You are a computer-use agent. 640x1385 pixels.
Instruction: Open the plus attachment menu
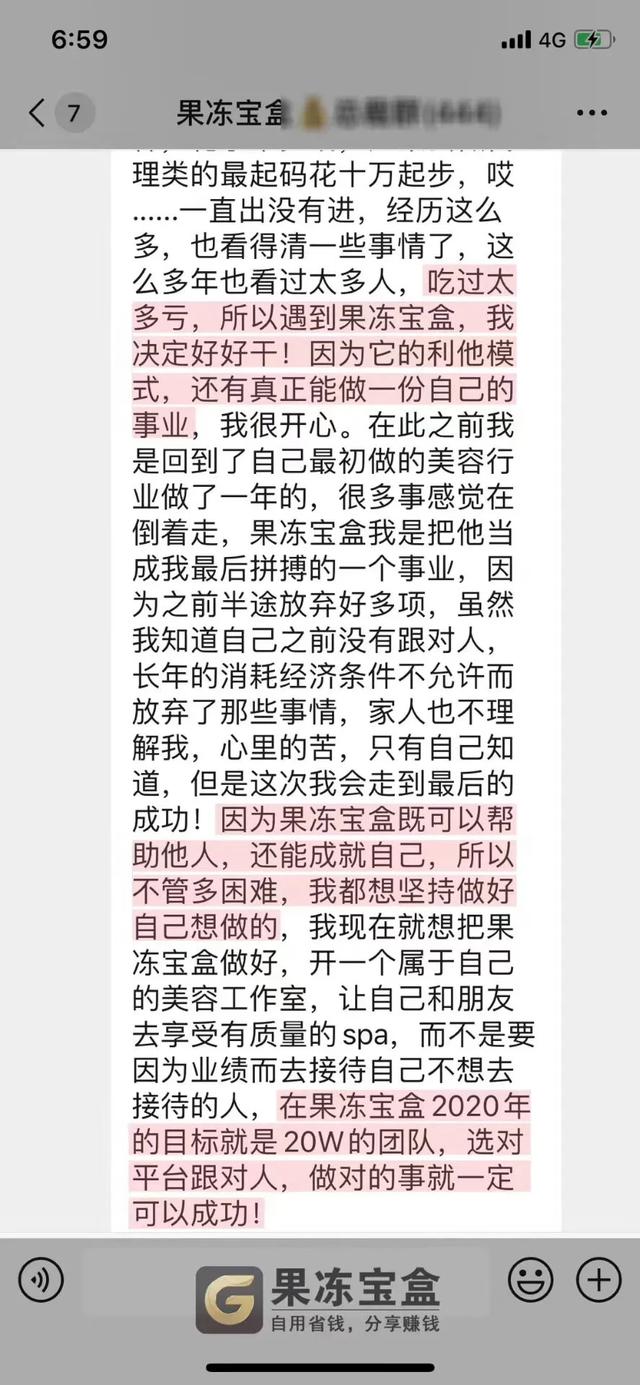pos(599,1279)
